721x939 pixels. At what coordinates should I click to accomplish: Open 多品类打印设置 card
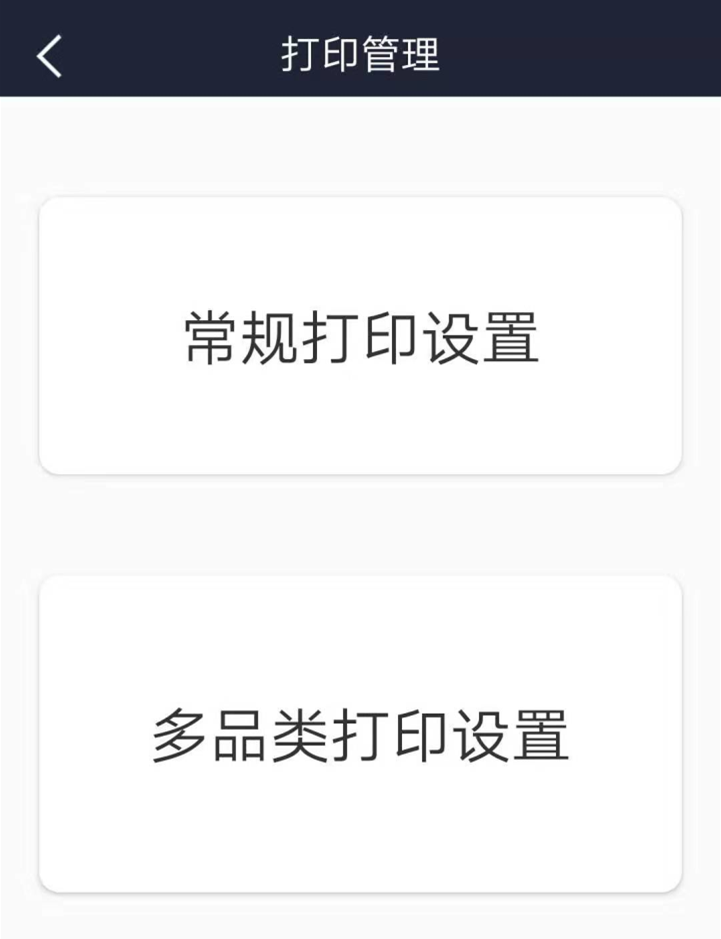360,734
